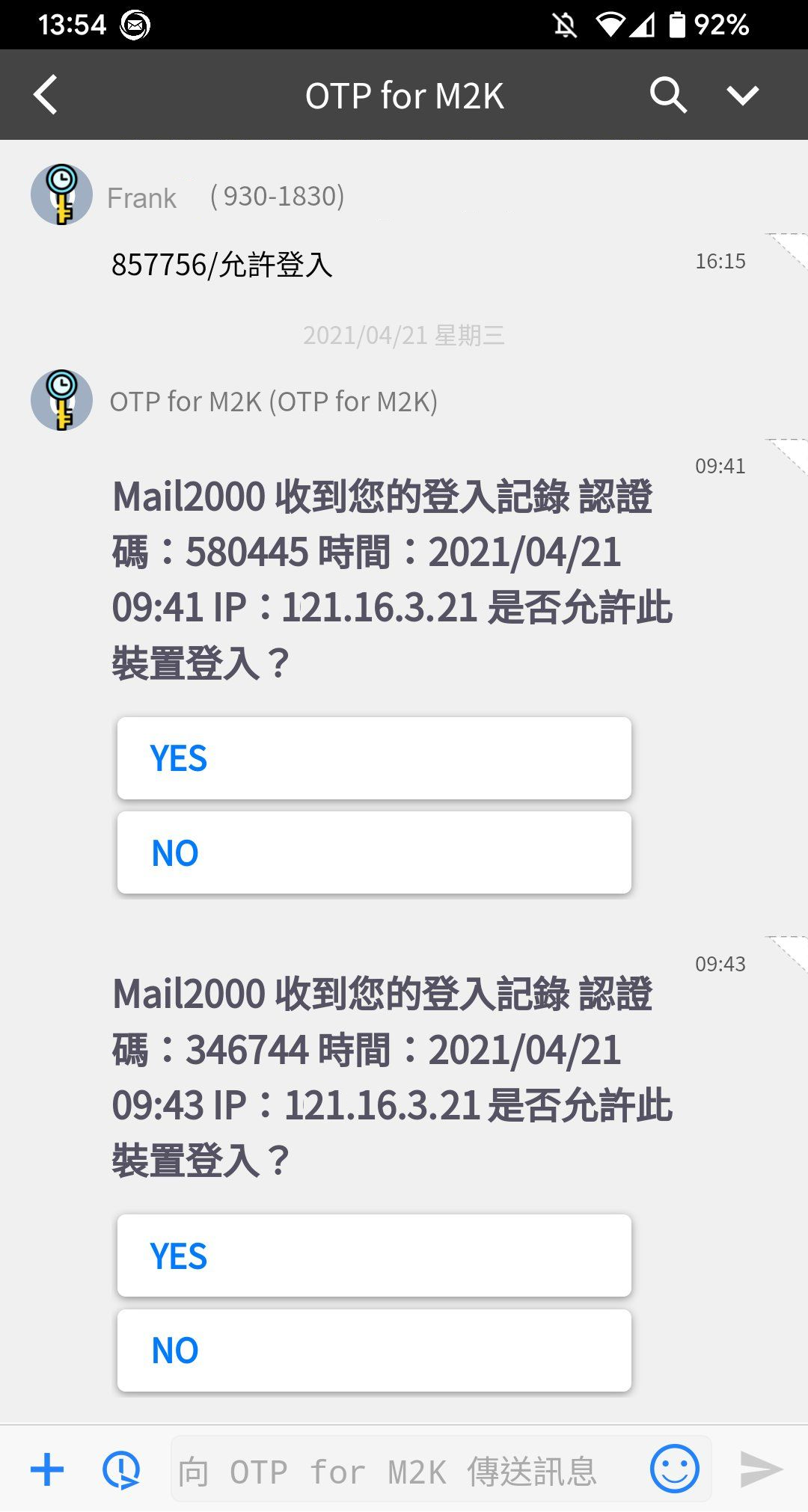Select YES for the 09:41 login request
The height and width of the screenshot is (1512, 808).
[373, 758]
